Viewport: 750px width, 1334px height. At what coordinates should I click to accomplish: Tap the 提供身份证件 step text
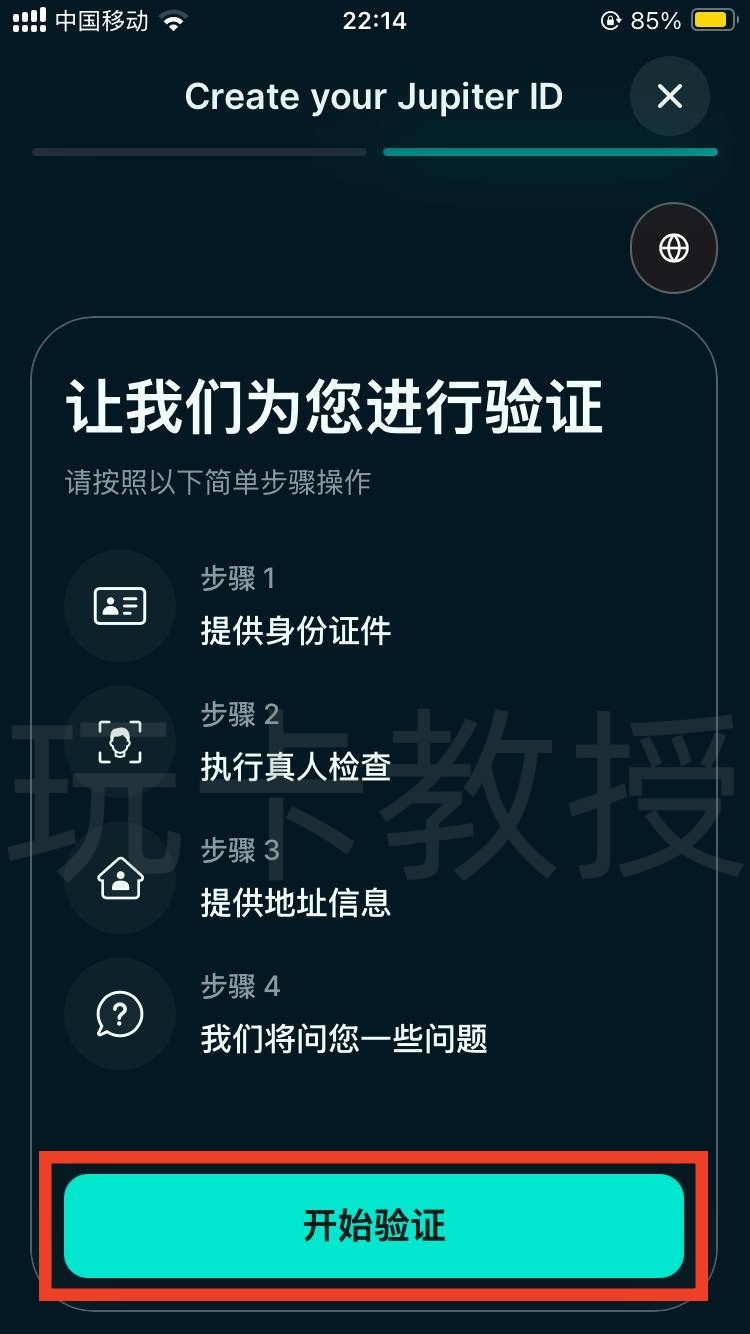pyautogui.click(x=294, y=631)
